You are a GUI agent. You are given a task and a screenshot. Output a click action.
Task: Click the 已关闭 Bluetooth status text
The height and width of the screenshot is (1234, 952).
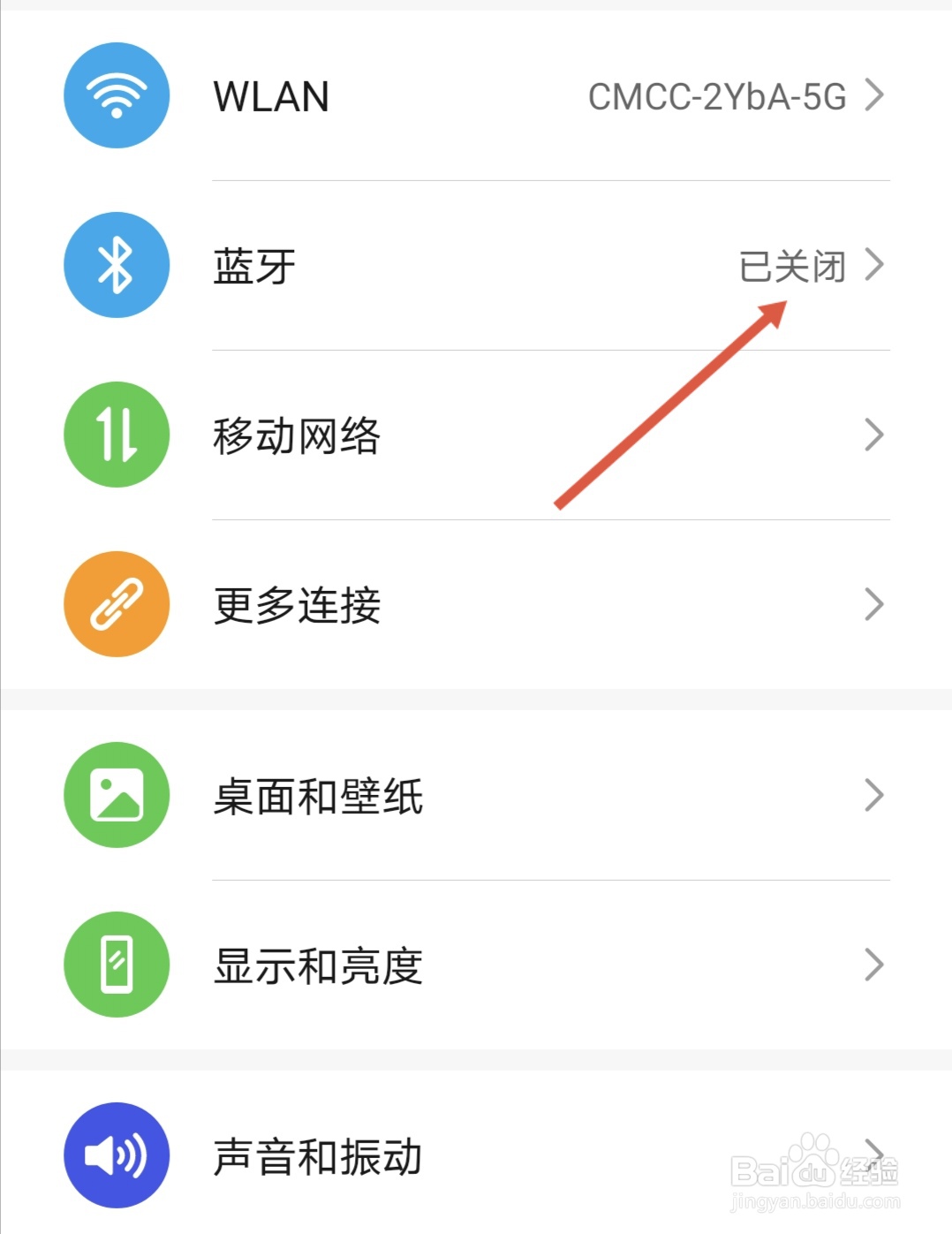[790, 265]
